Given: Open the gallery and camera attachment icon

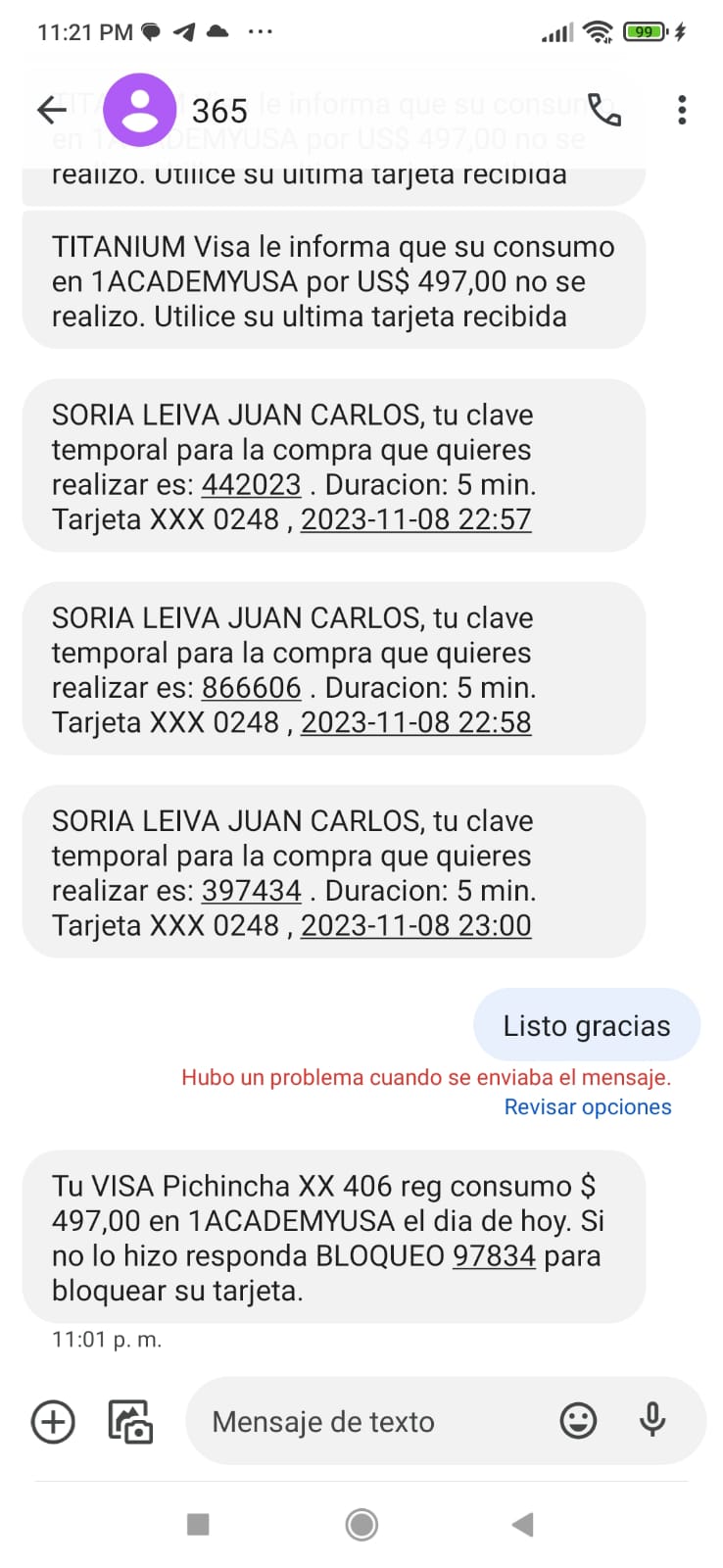Looking at the screenshot, I should tap(130, 1421).
